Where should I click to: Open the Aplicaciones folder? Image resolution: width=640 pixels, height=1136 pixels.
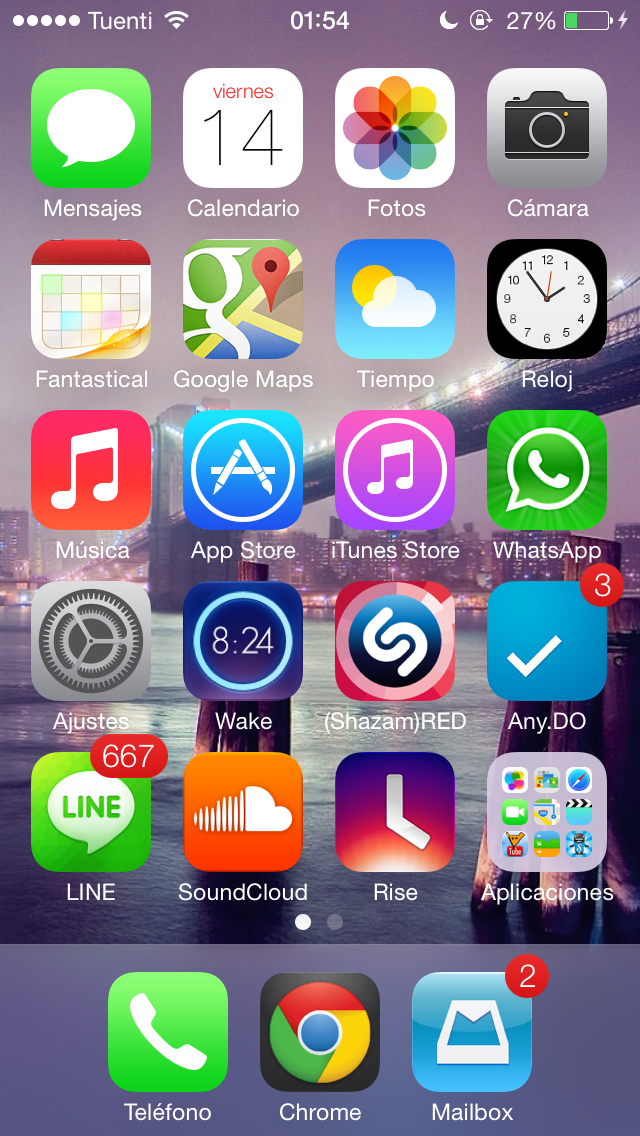547,812
